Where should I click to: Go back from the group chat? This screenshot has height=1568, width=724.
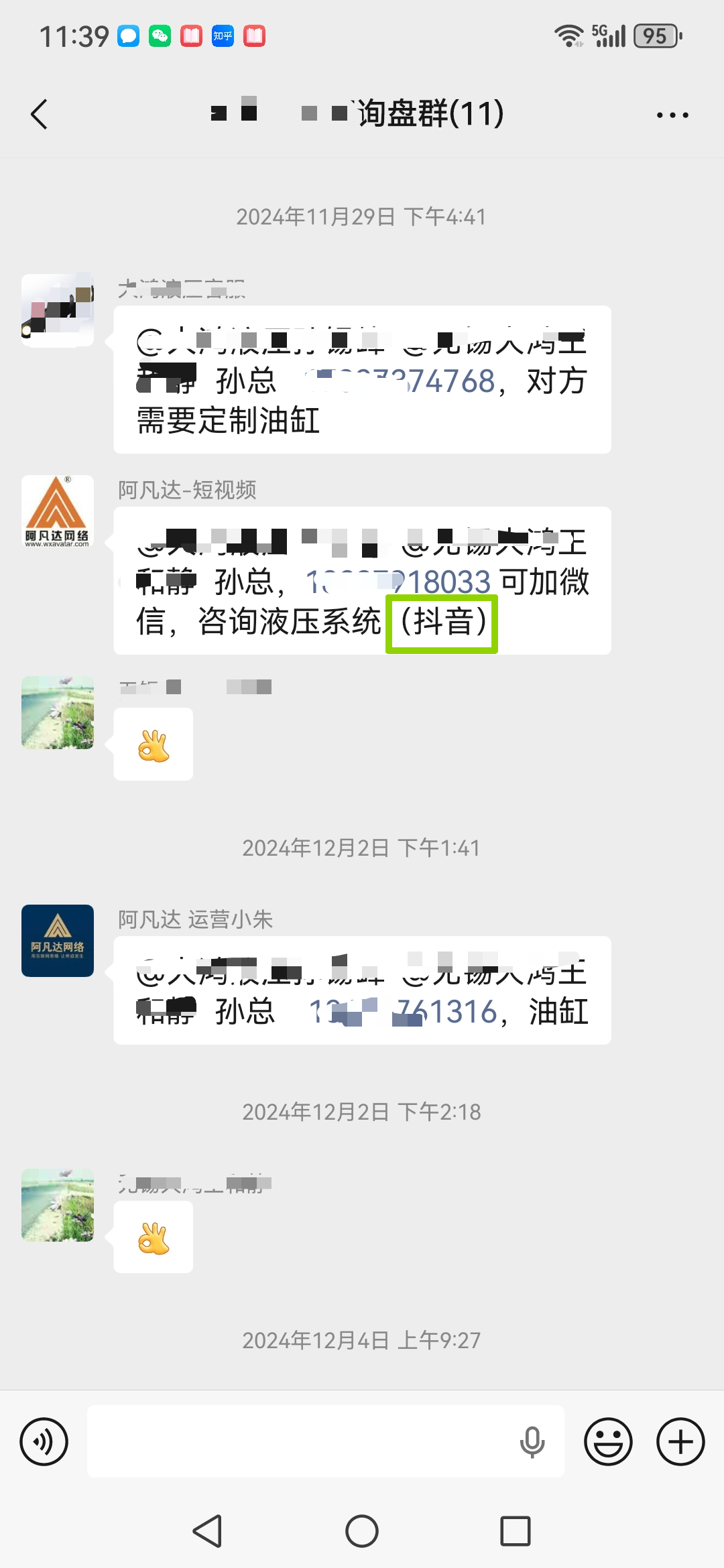40,115
